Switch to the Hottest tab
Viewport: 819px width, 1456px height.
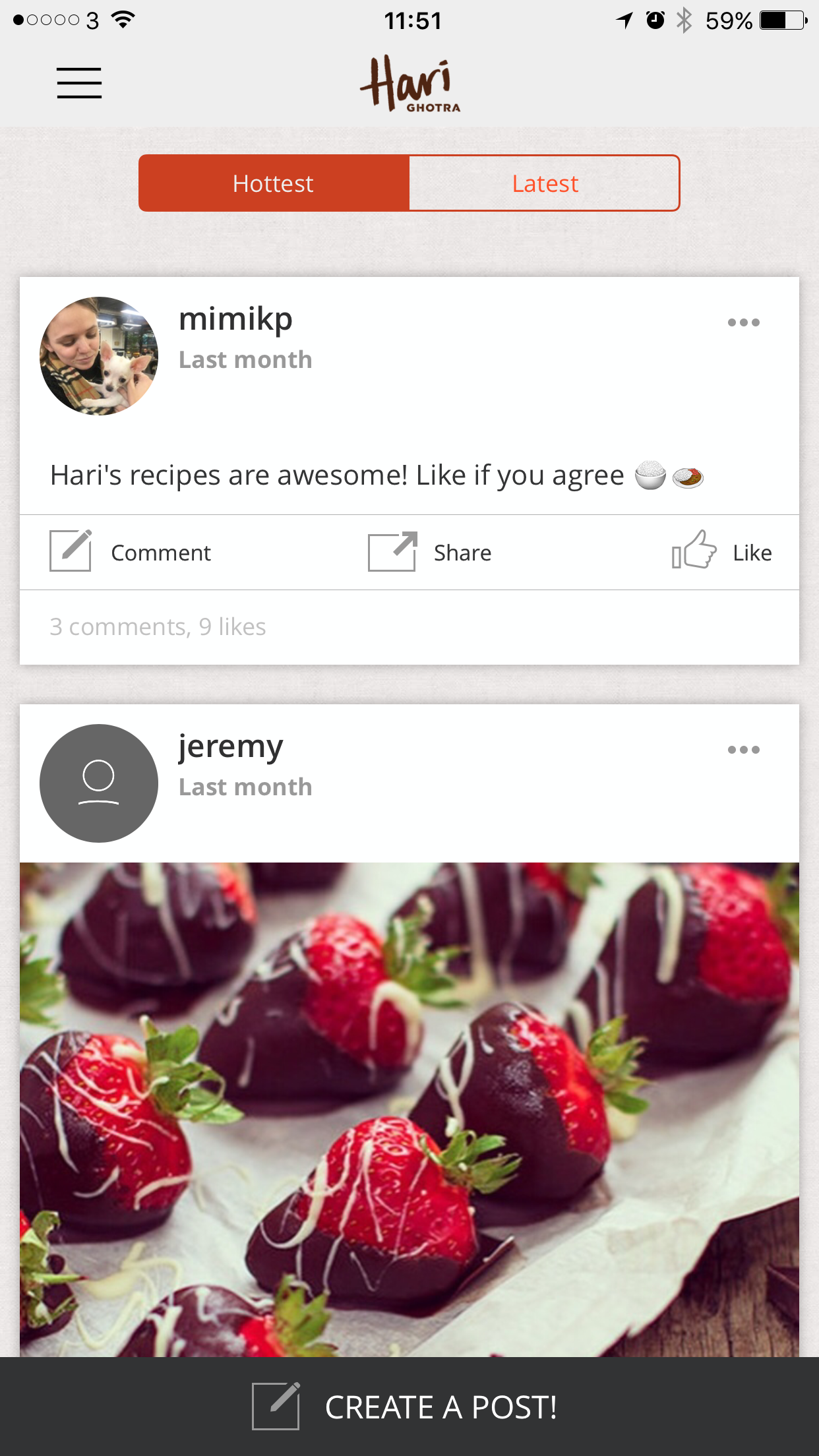tap(274, 183)
